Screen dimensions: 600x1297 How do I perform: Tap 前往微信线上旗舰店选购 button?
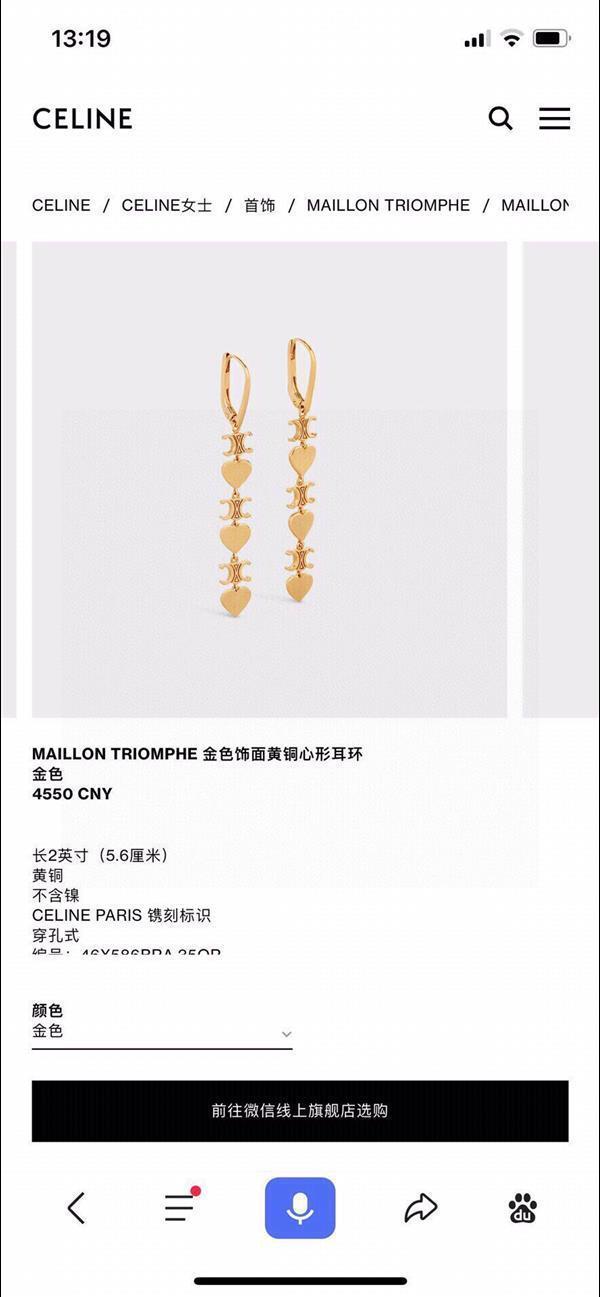(299, 1110)
